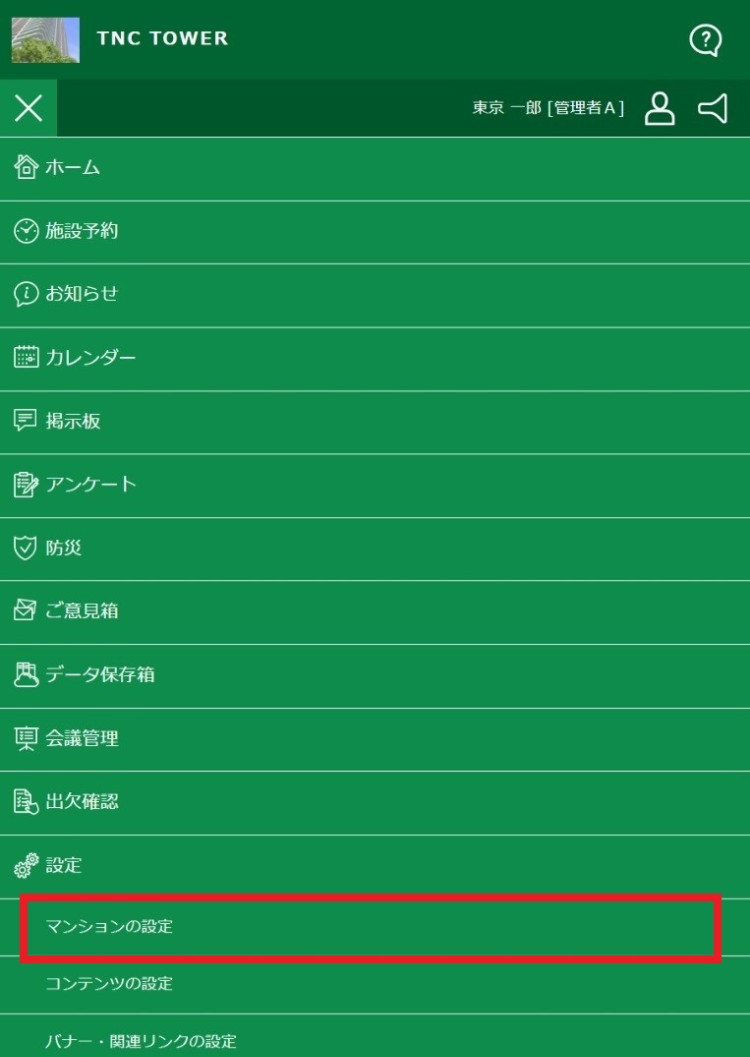Open カレンダー
Viewport: 750px width, 1057px height.
[90, 358]
